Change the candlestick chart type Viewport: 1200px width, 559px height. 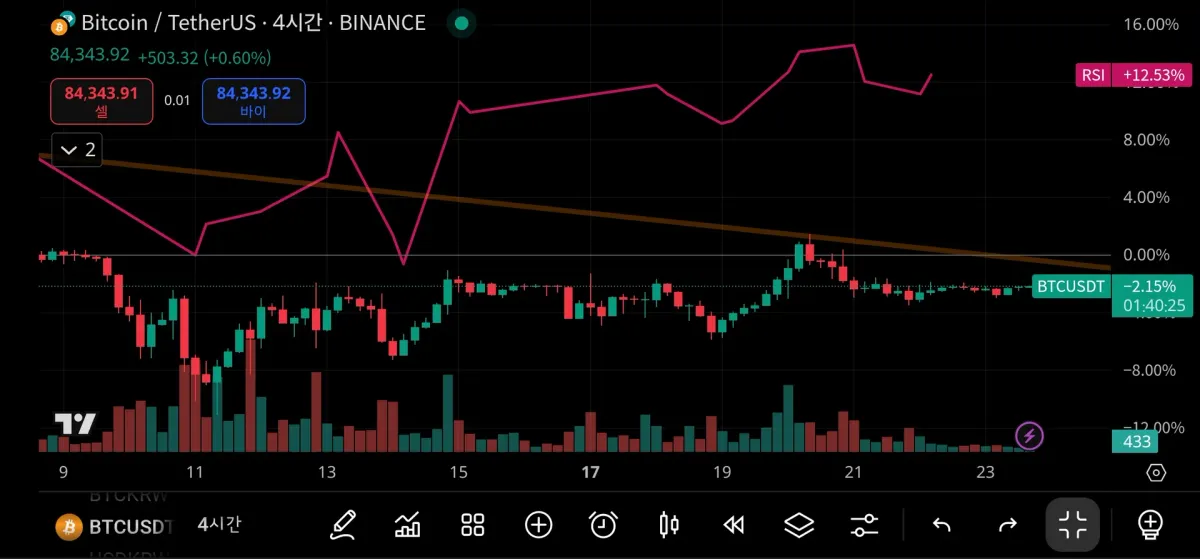click(669, 524)
